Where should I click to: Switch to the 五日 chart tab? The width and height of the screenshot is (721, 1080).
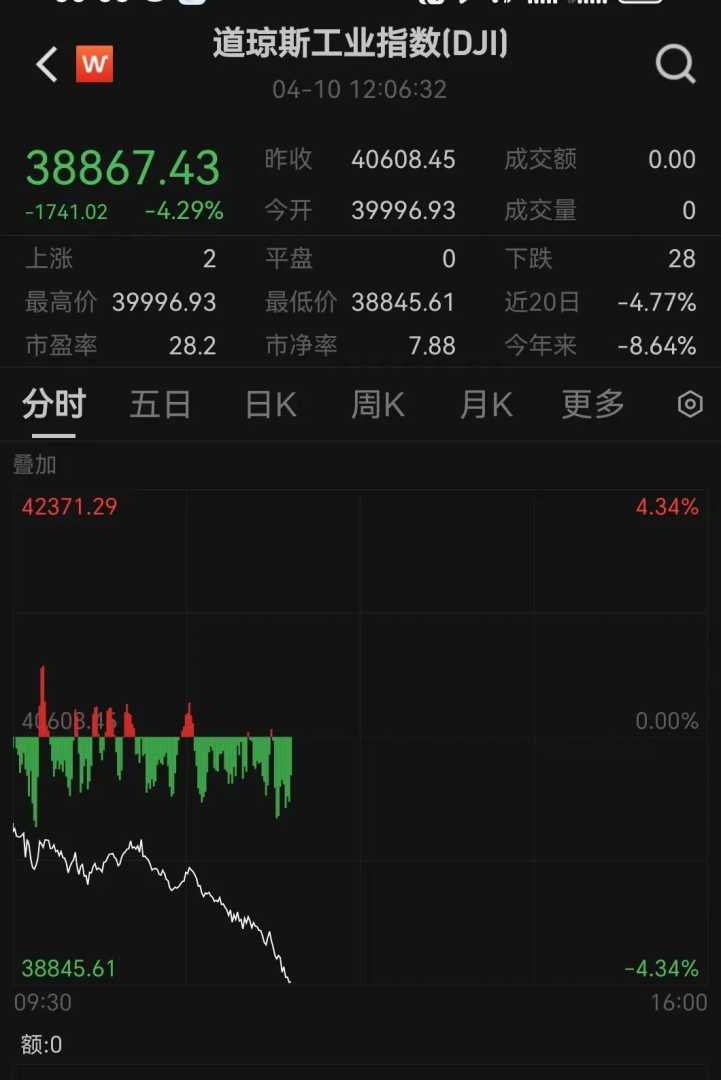(x=160, y=405)
